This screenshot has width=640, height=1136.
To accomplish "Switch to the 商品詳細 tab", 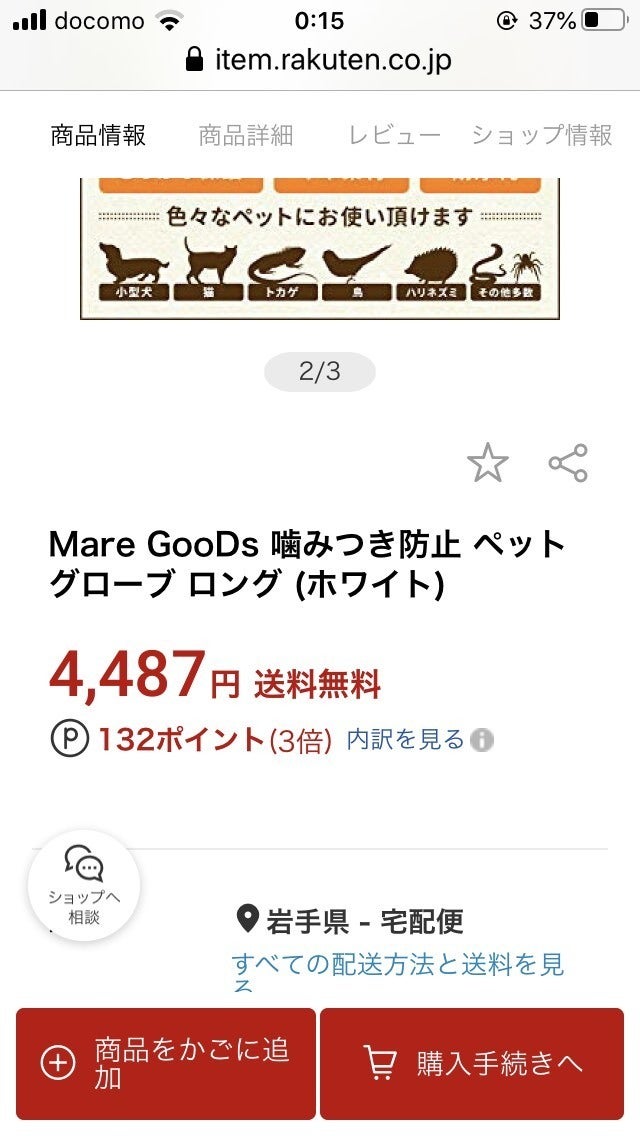I will pyautogui.click(x=246, y=136).
